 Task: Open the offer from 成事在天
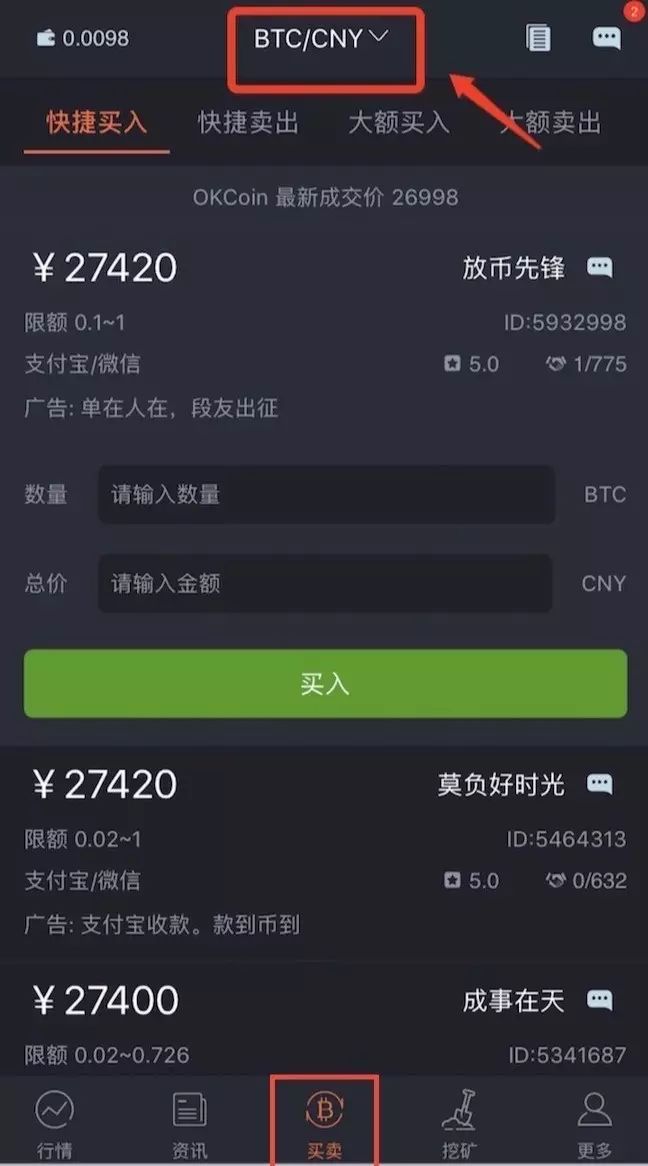[324, 1020]
